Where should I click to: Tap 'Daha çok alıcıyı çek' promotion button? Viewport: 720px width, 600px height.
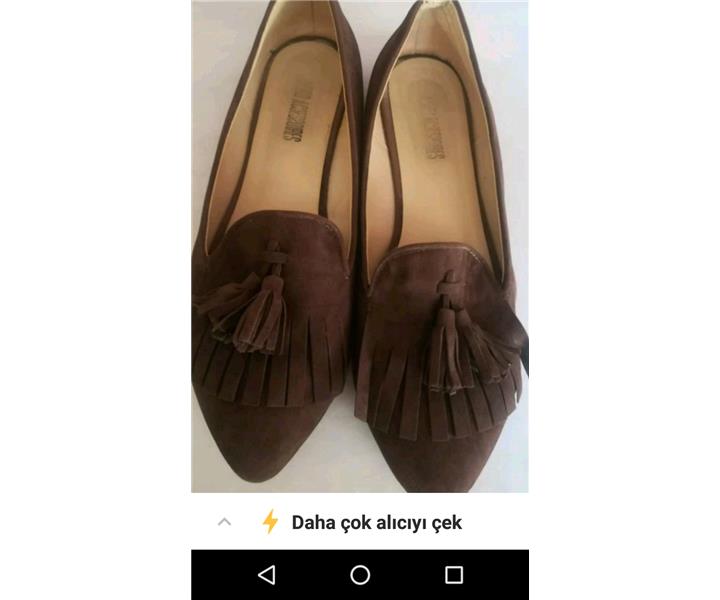pyautogui.click(x=376, y=522)
